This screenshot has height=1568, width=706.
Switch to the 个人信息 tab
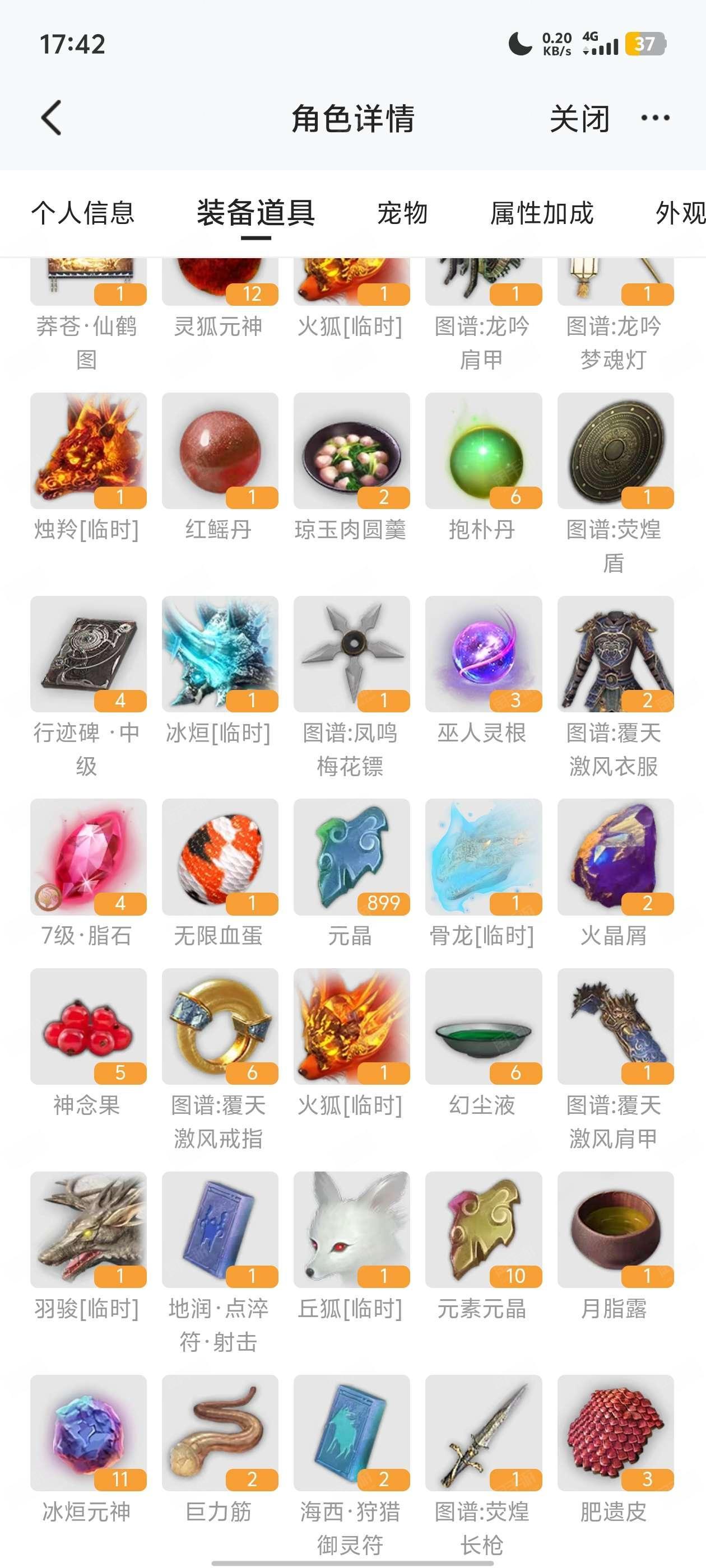[x=83, y=213]
